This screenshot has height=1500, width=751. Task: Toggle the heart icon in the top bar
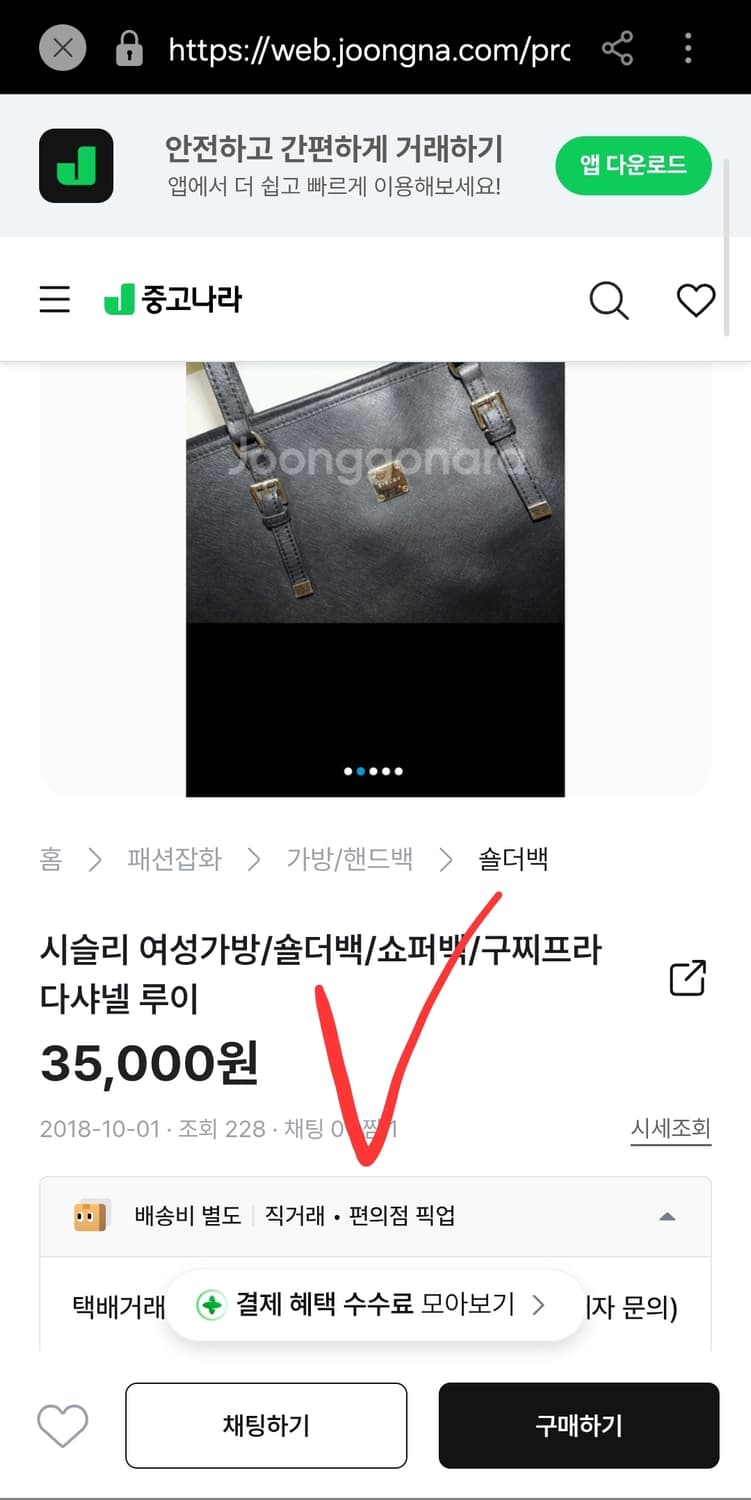(696, 300)
